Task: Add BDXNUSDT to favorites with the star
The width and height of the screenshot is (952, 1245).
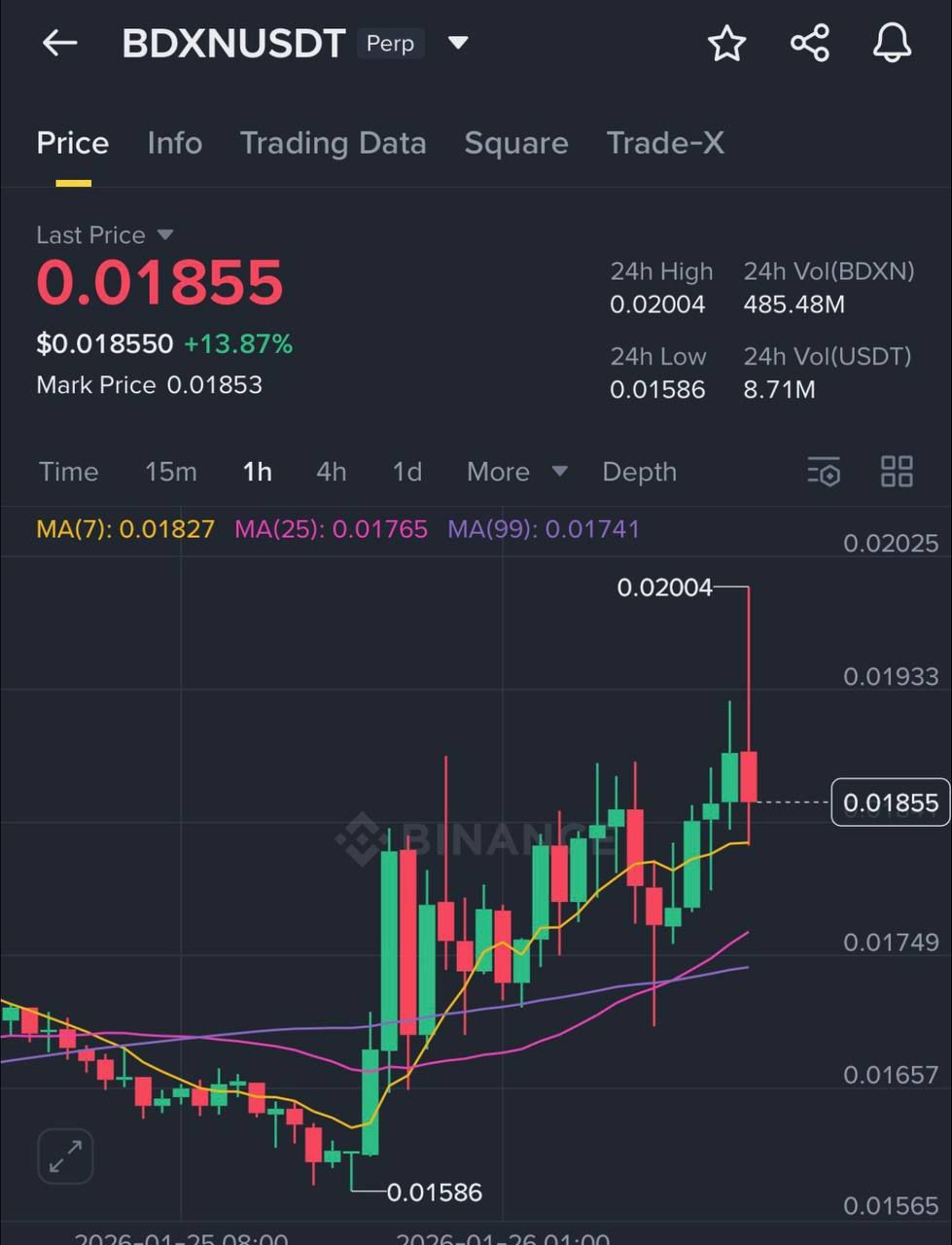Action: (x=726, y=44)
